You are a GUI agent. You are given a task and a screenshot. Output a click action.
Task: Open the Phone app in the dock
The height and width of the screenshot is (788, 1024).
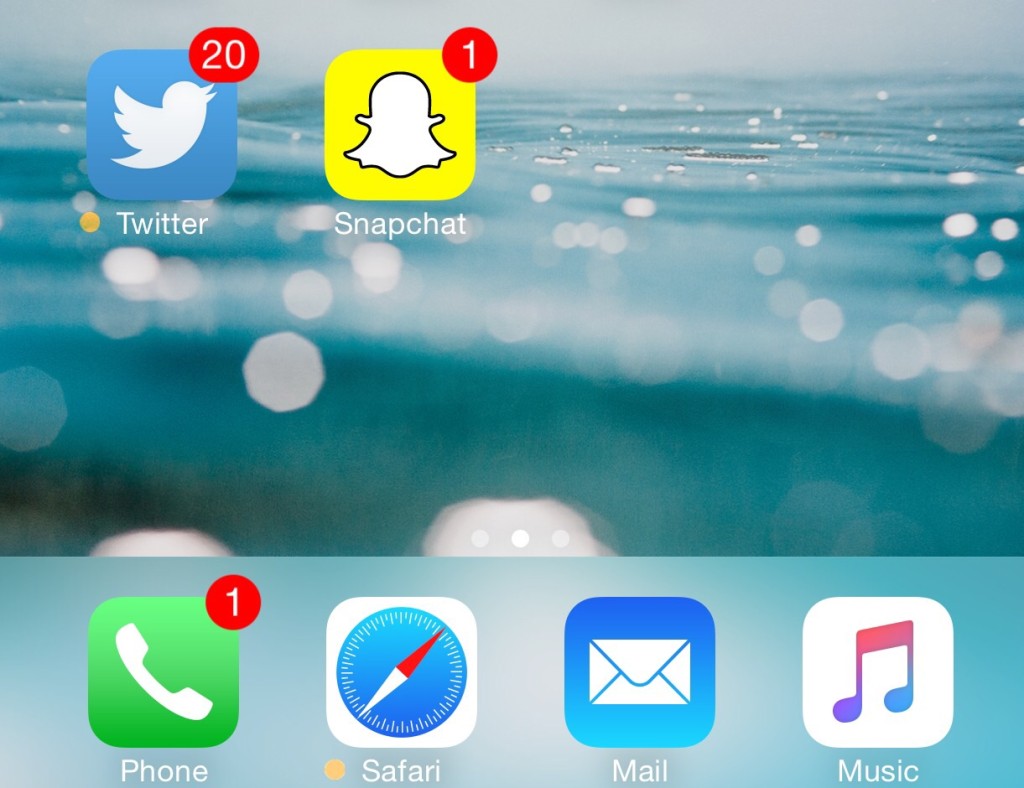pyautogui.click(x=163, y=672)
